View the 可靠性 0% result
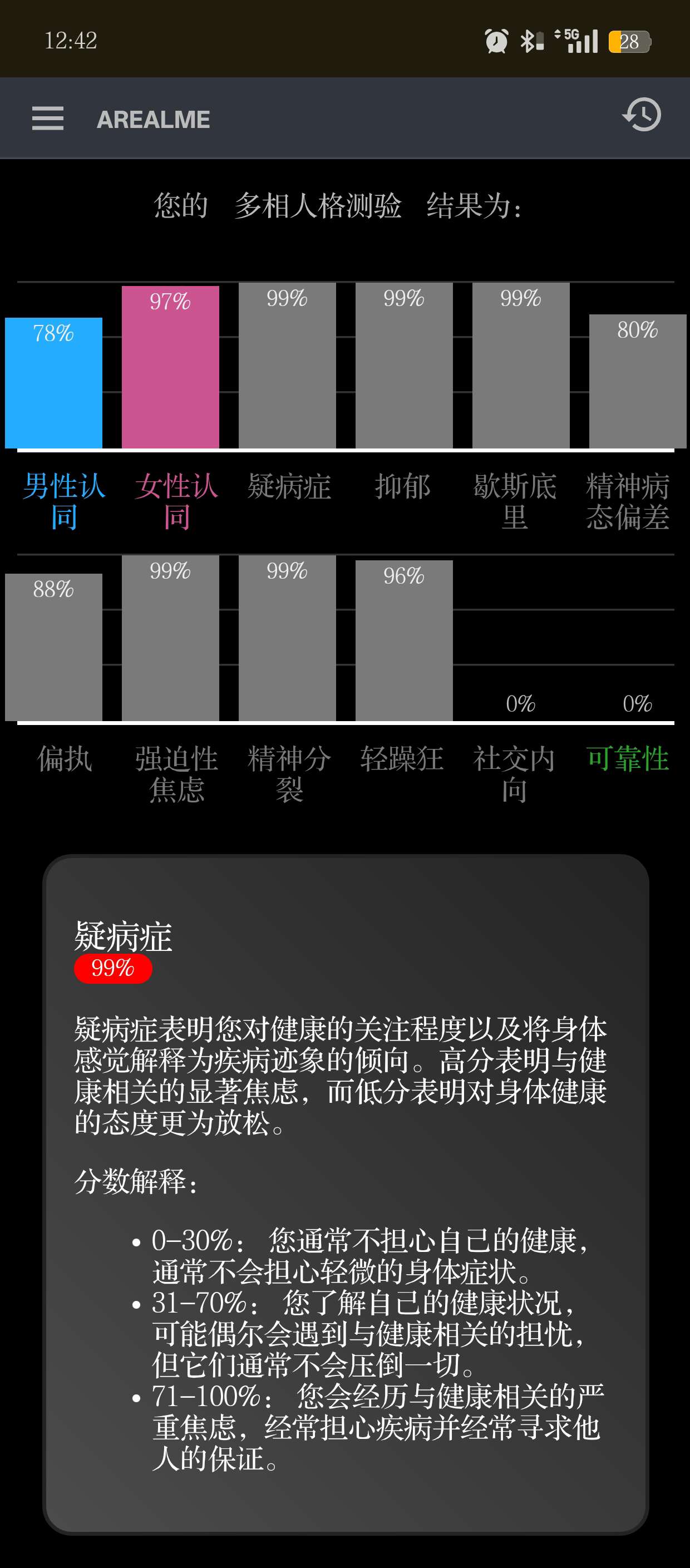 (x=638, y=704)
